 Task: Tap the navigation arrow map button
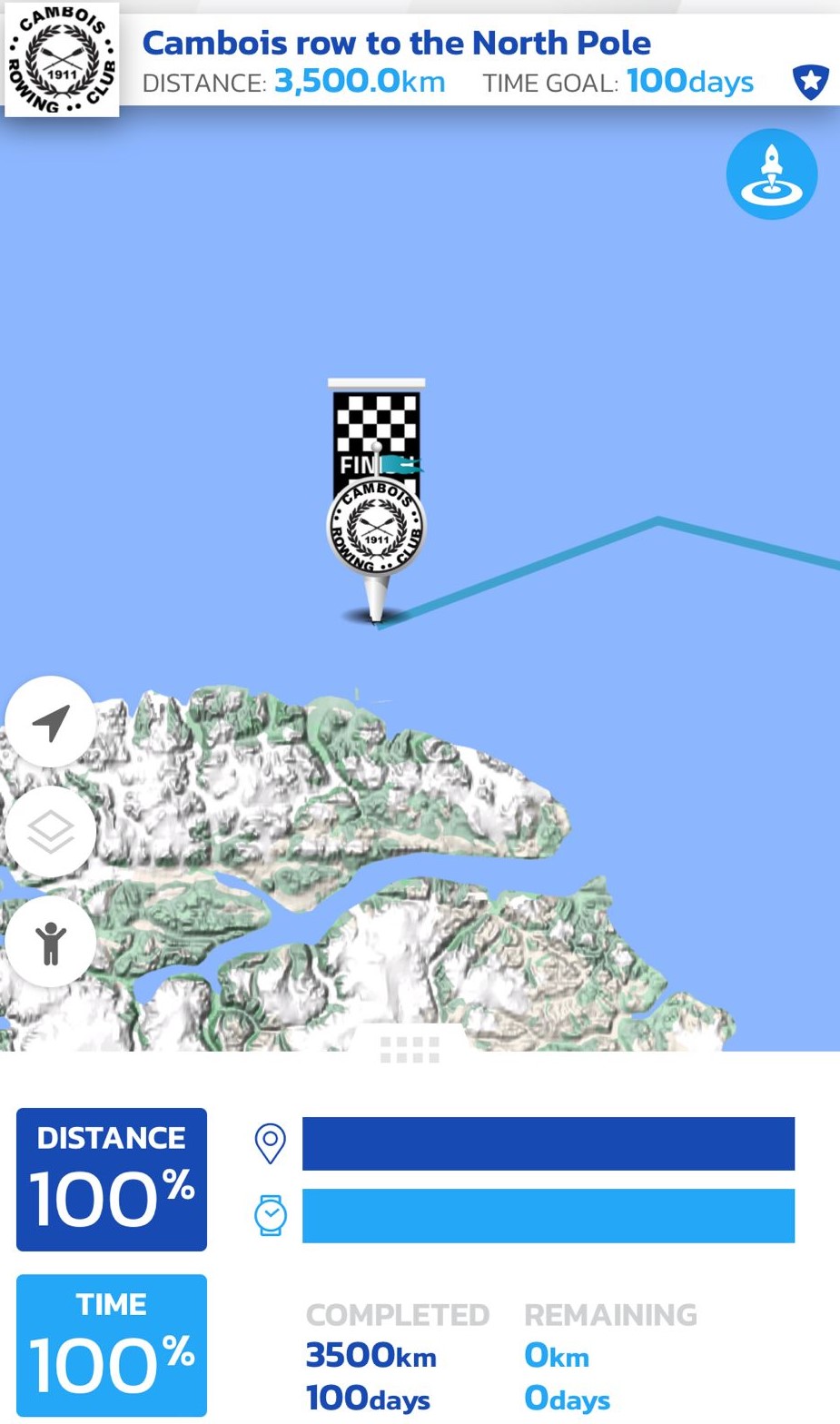coord(51,722)
